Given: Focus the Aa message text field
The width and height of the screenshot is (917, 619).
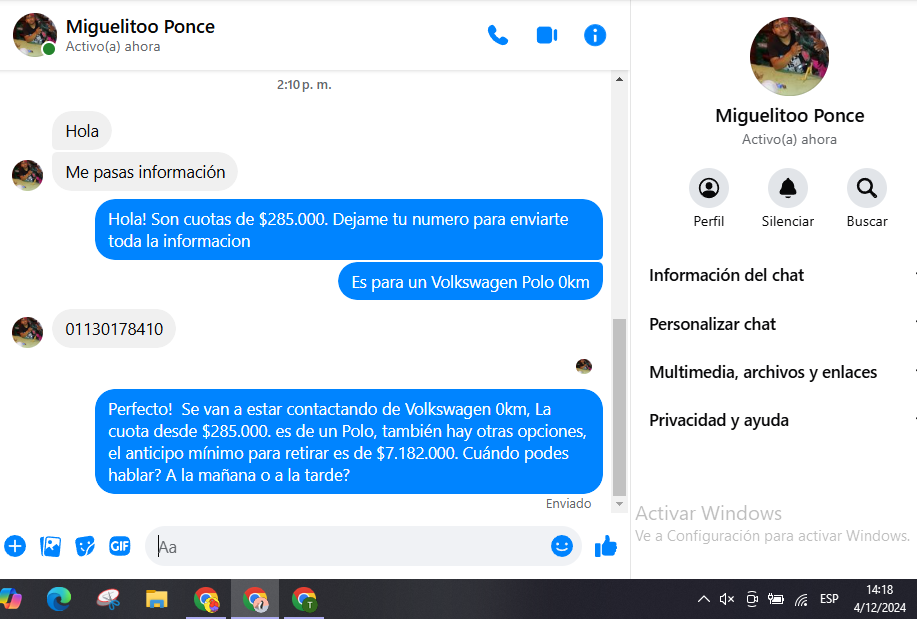Looking at the screenshot, I should tap(350, 547).
